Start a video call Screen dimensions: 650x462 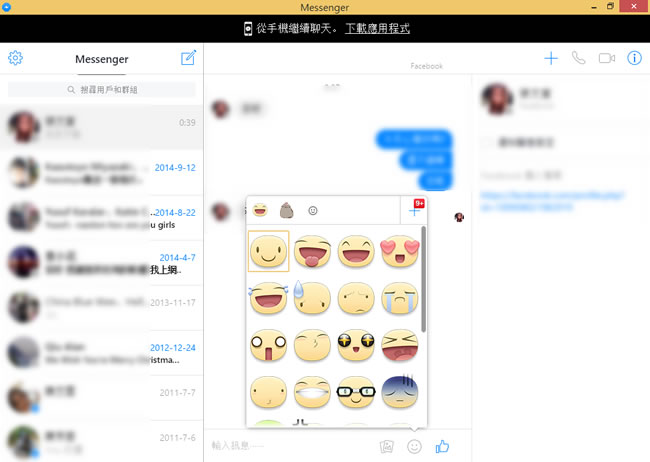click(606, 58)
